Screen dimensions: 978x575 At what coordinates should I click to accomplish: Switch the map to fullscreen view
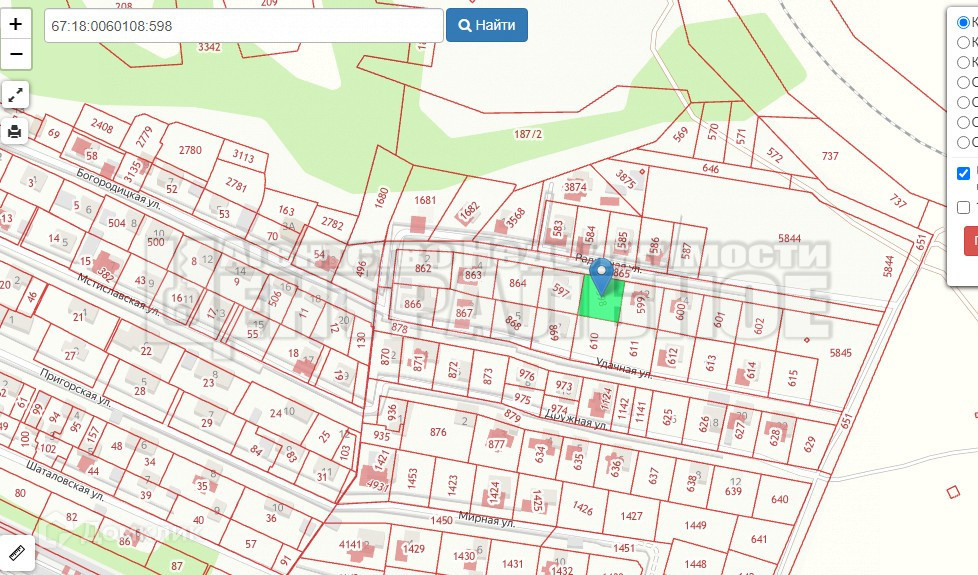coord(16,96)
